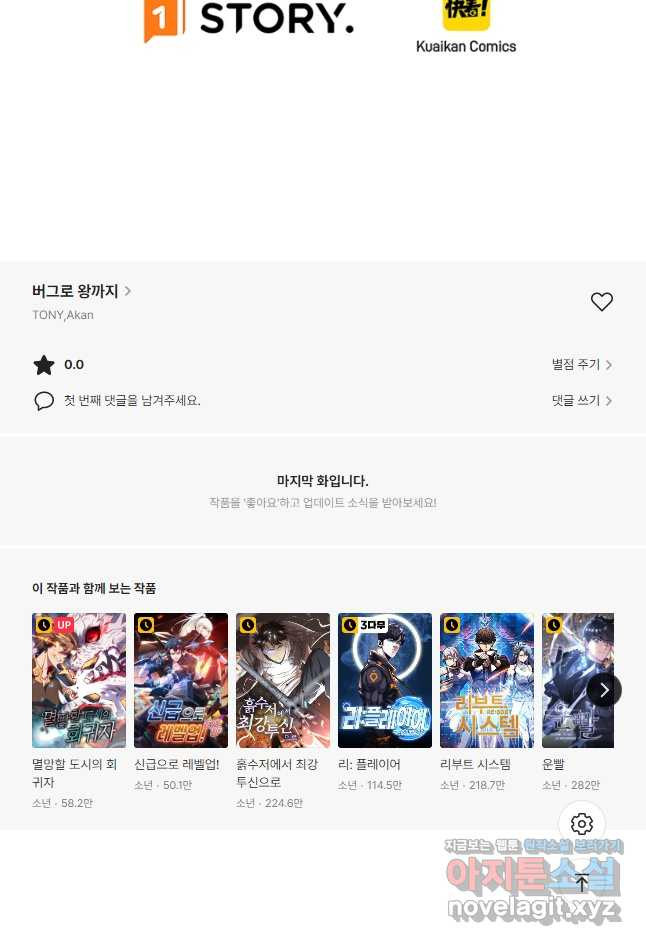The image size is (646, 946).
Task: Like this series with the heart icon
Action: pyautogui.click(x=601, y=302)
